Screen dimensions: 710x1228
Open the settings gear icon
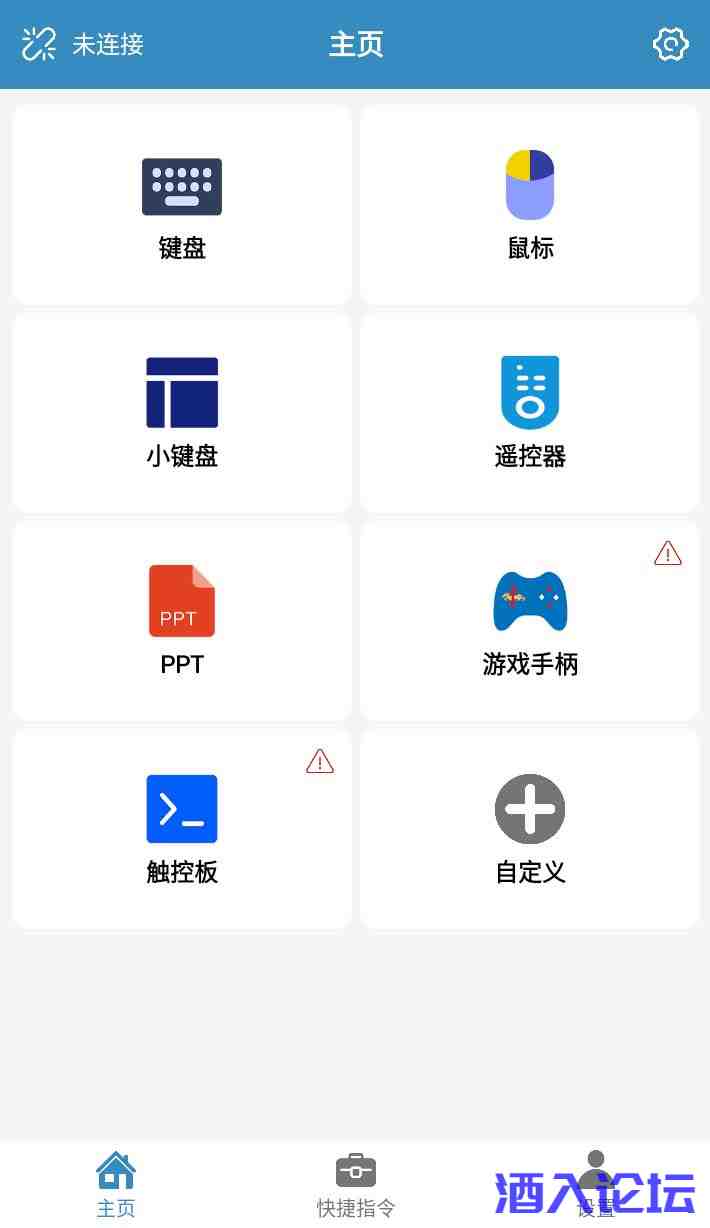pos(670,44)
